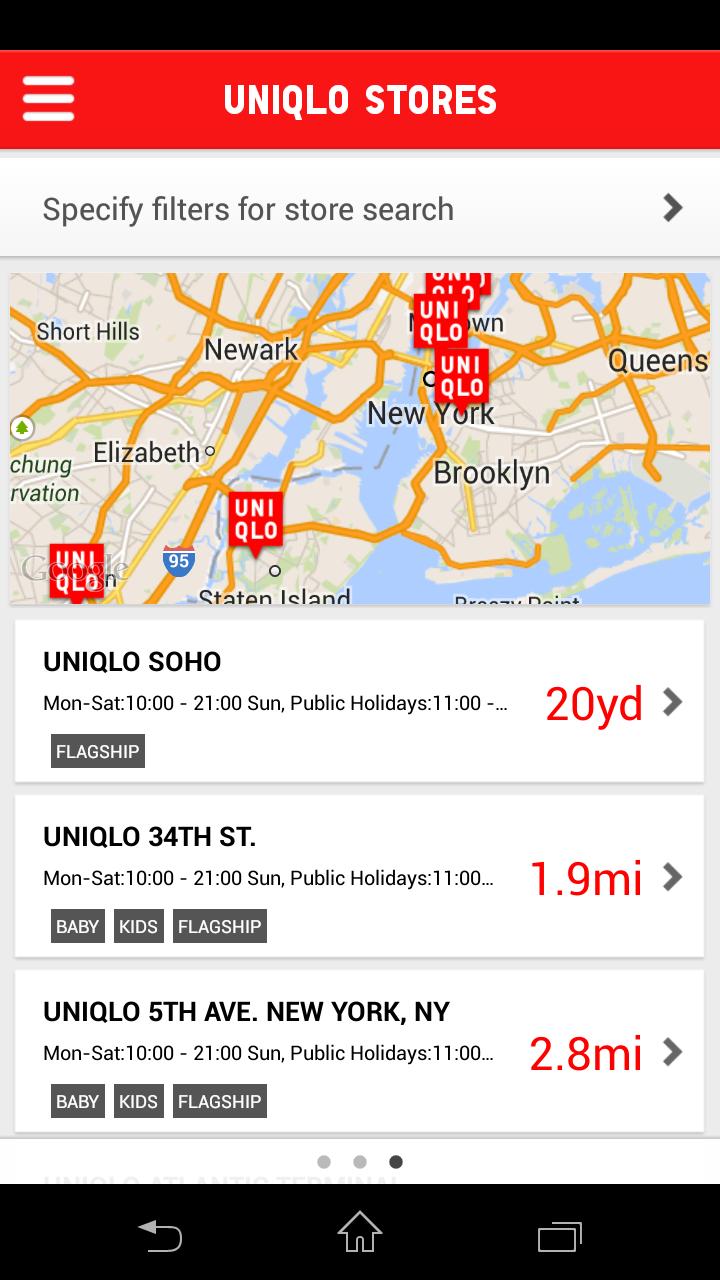Select the KIDS tag under UNIQLO 5TH AVE.

coord(138,1100)
